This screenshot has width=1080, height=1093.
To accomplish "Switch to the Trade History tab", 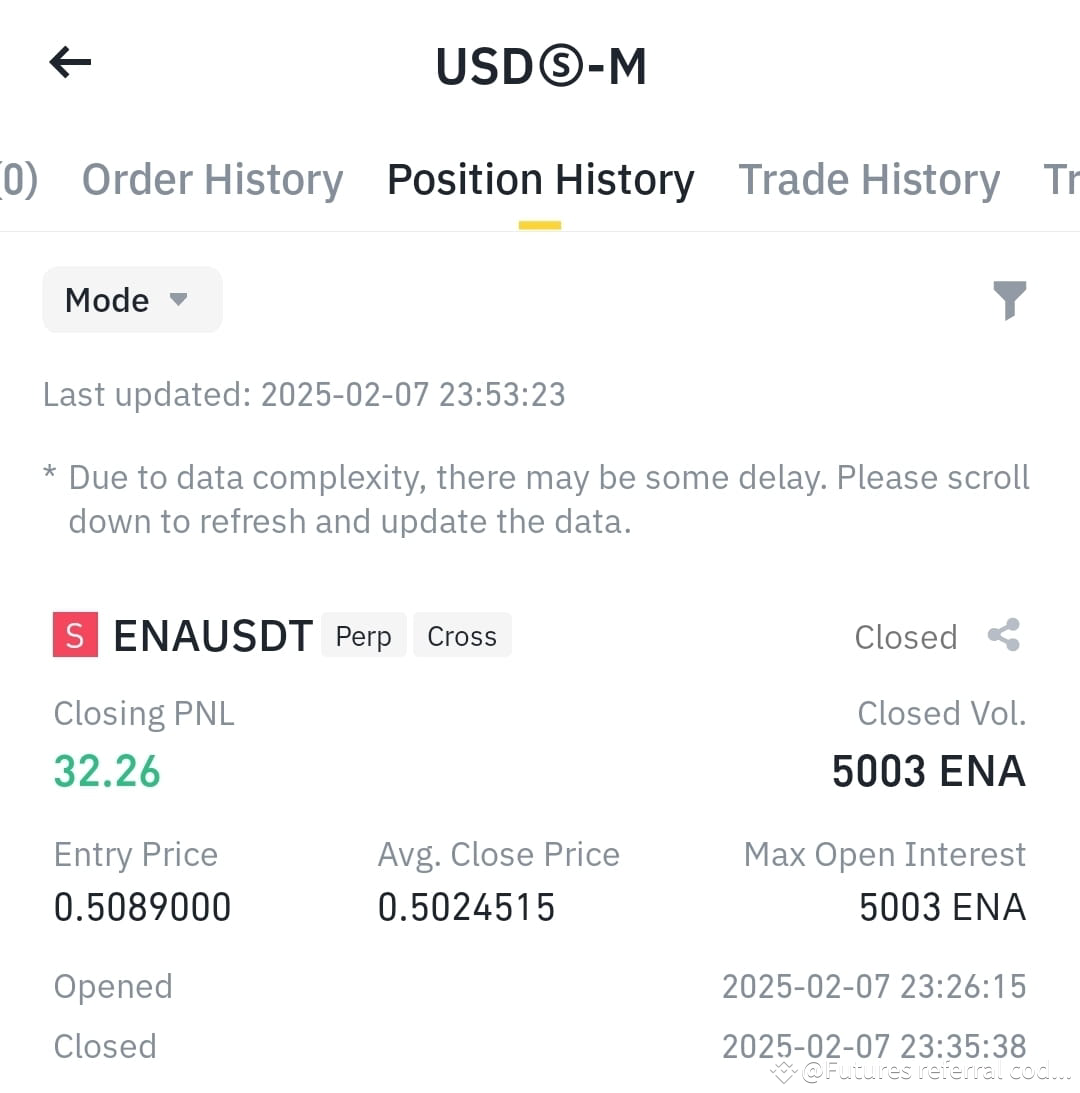I will click(x=869, y=179).
